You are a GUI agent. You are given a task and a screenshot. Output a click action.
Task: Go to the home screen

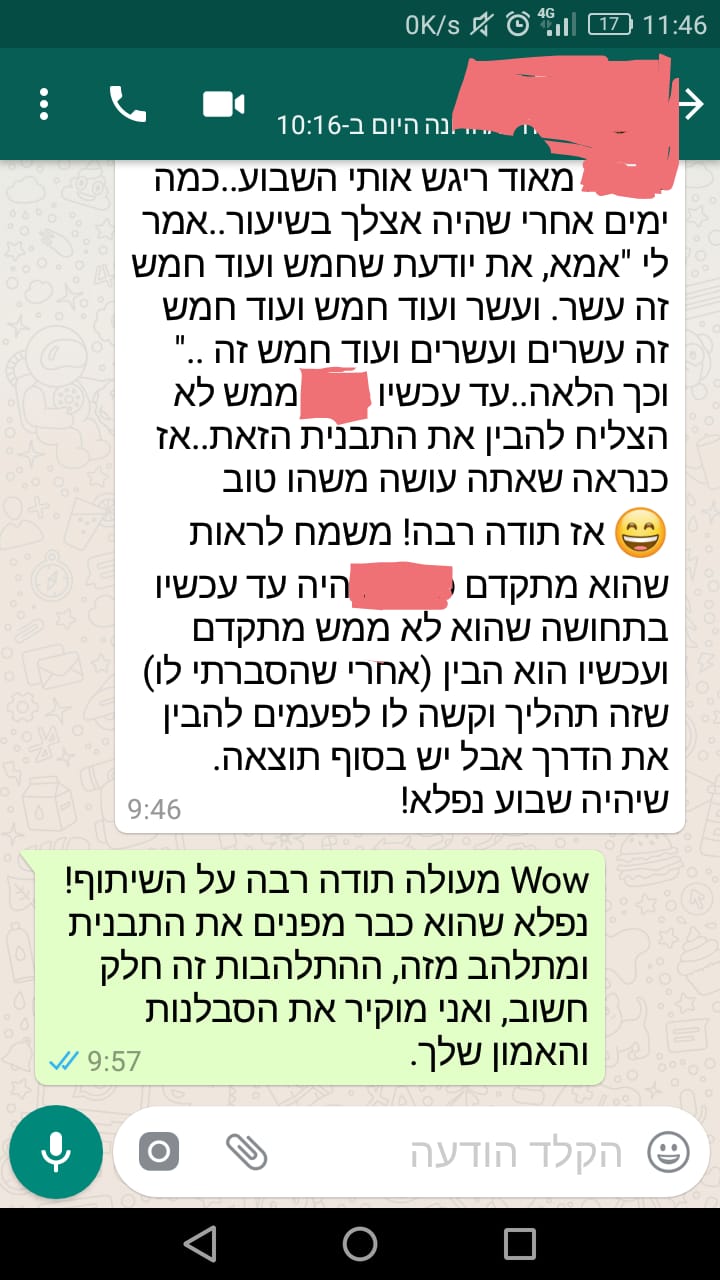360,1244
